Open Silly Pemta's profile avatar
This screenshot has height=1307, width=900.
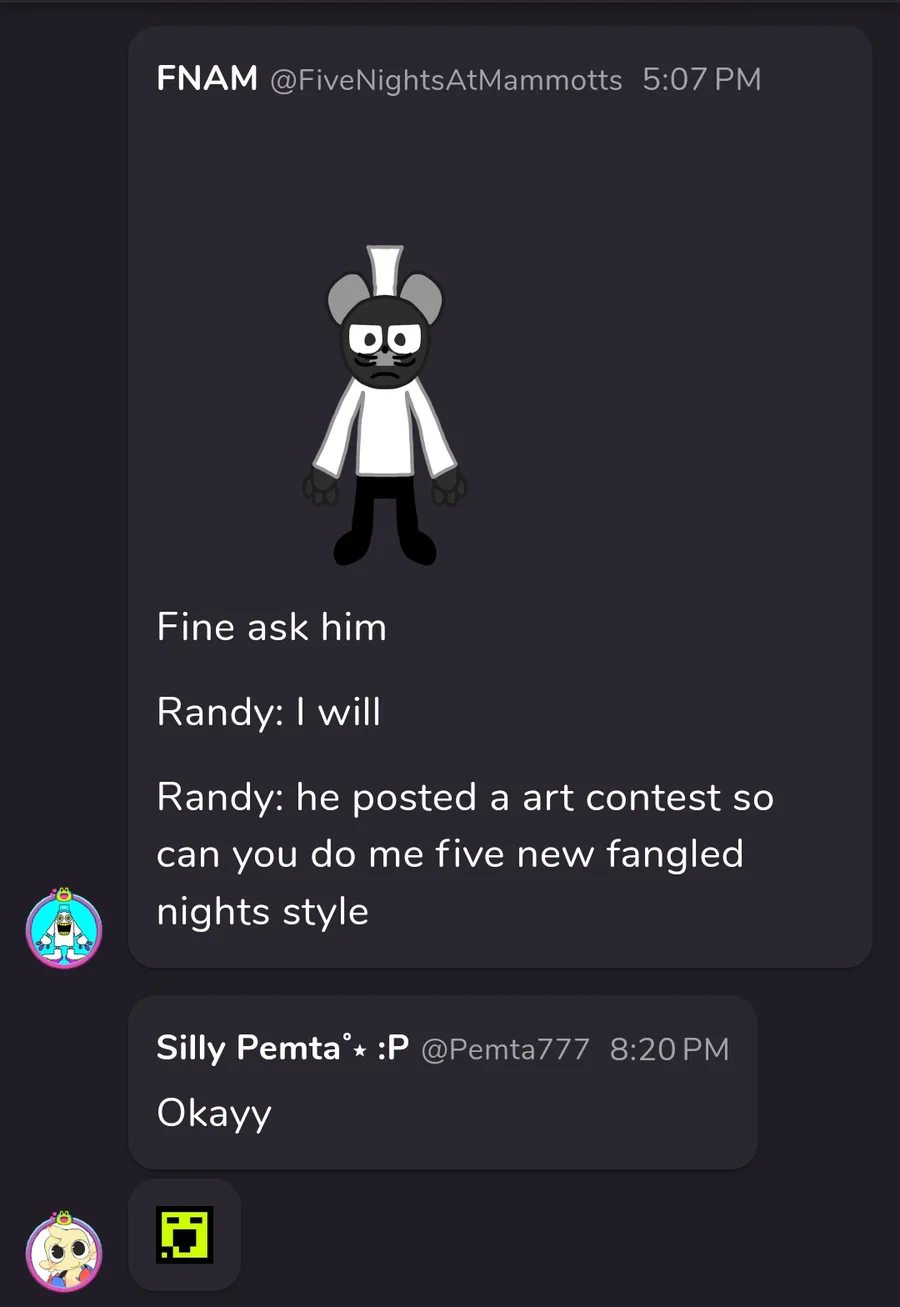point(64,1253)
